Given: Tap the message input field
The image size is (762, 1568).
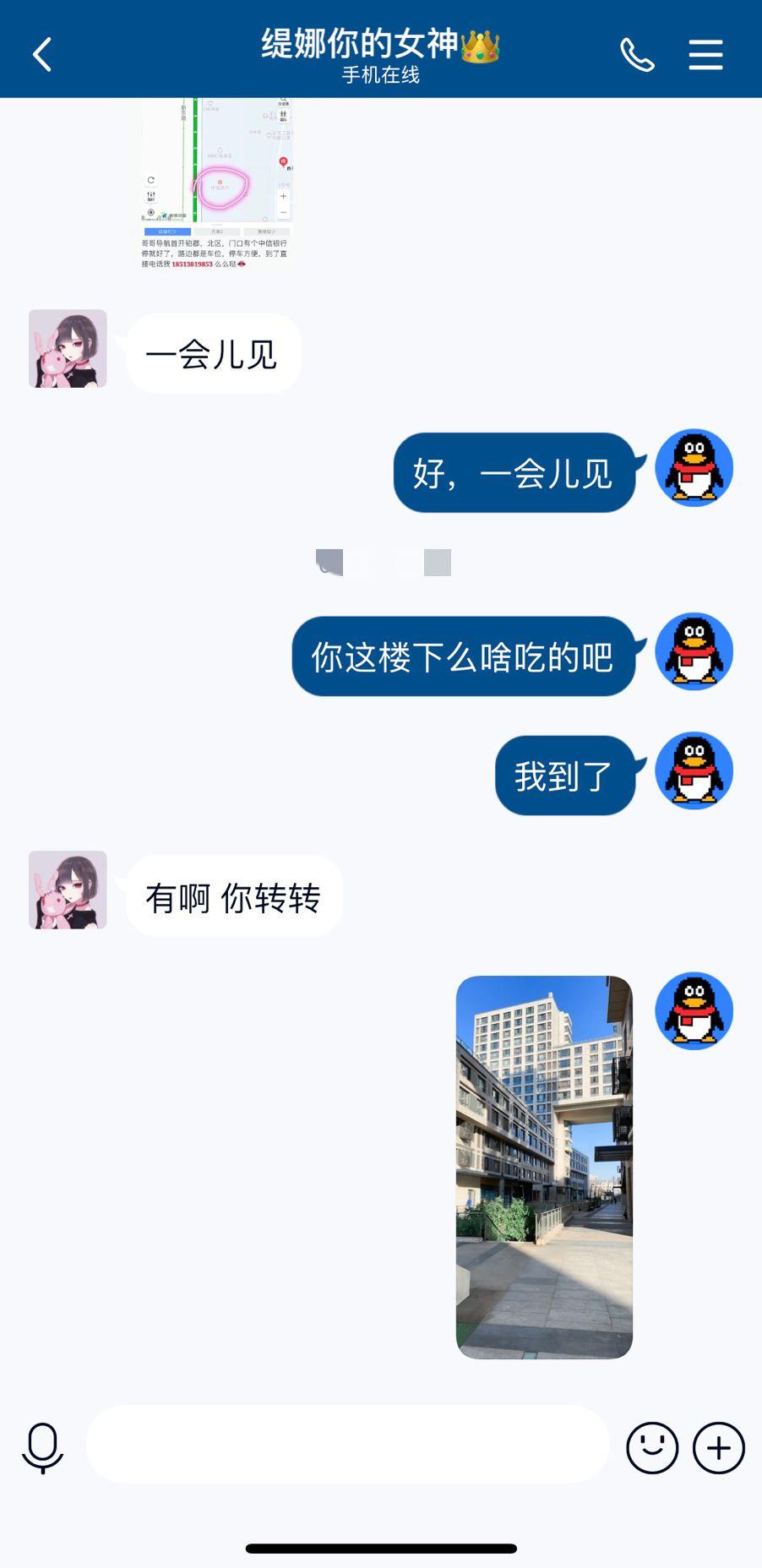Looking at the screenshot, I should pos(346,1446).
